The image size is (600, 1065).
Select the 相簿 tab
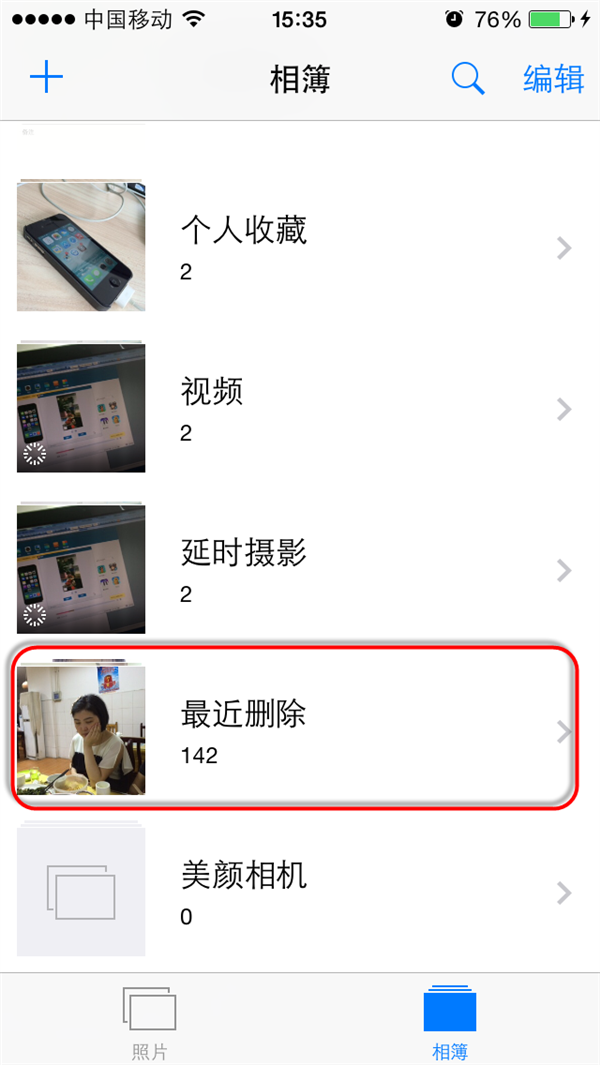click(449, 1022)
